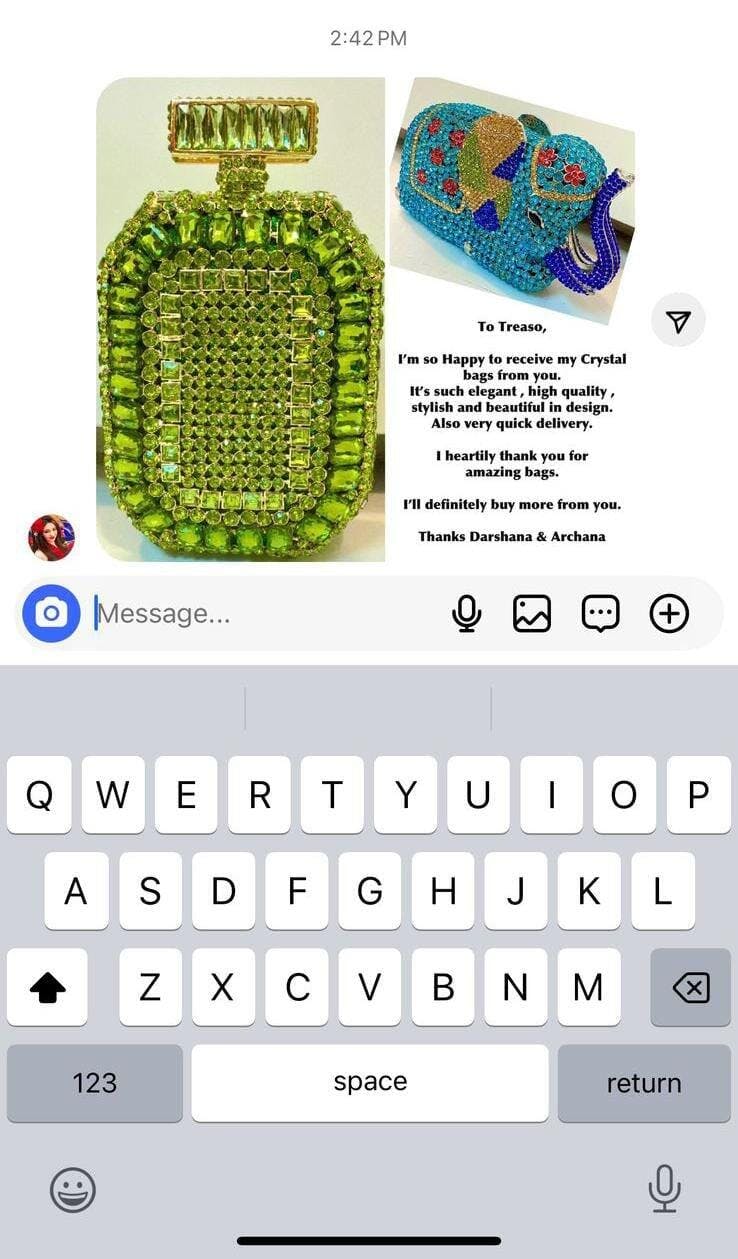
Task: Forward the image using the paper plane icon
Action: point(678,321)
